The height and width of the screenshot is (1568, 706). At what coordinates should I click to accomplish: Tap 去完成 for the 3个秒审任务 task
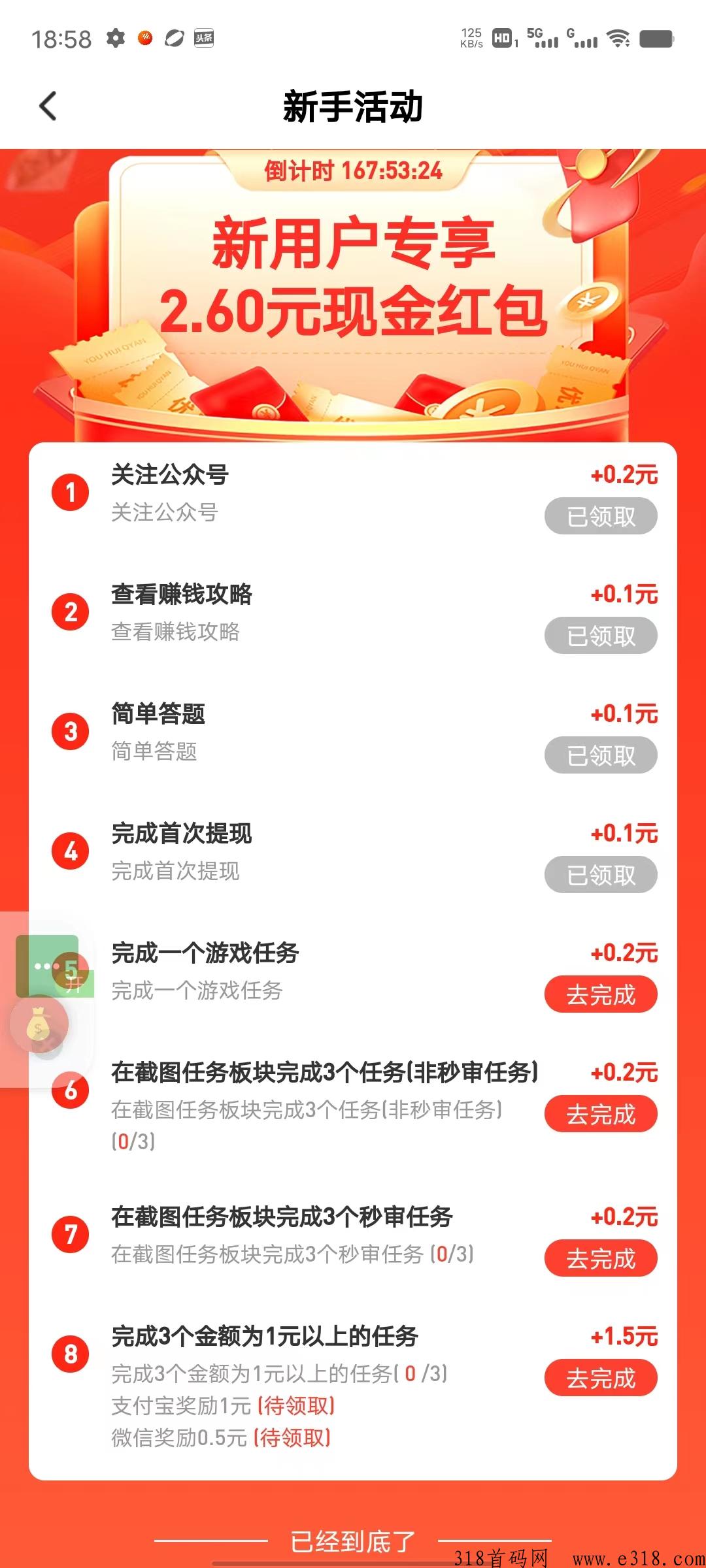599,1258
